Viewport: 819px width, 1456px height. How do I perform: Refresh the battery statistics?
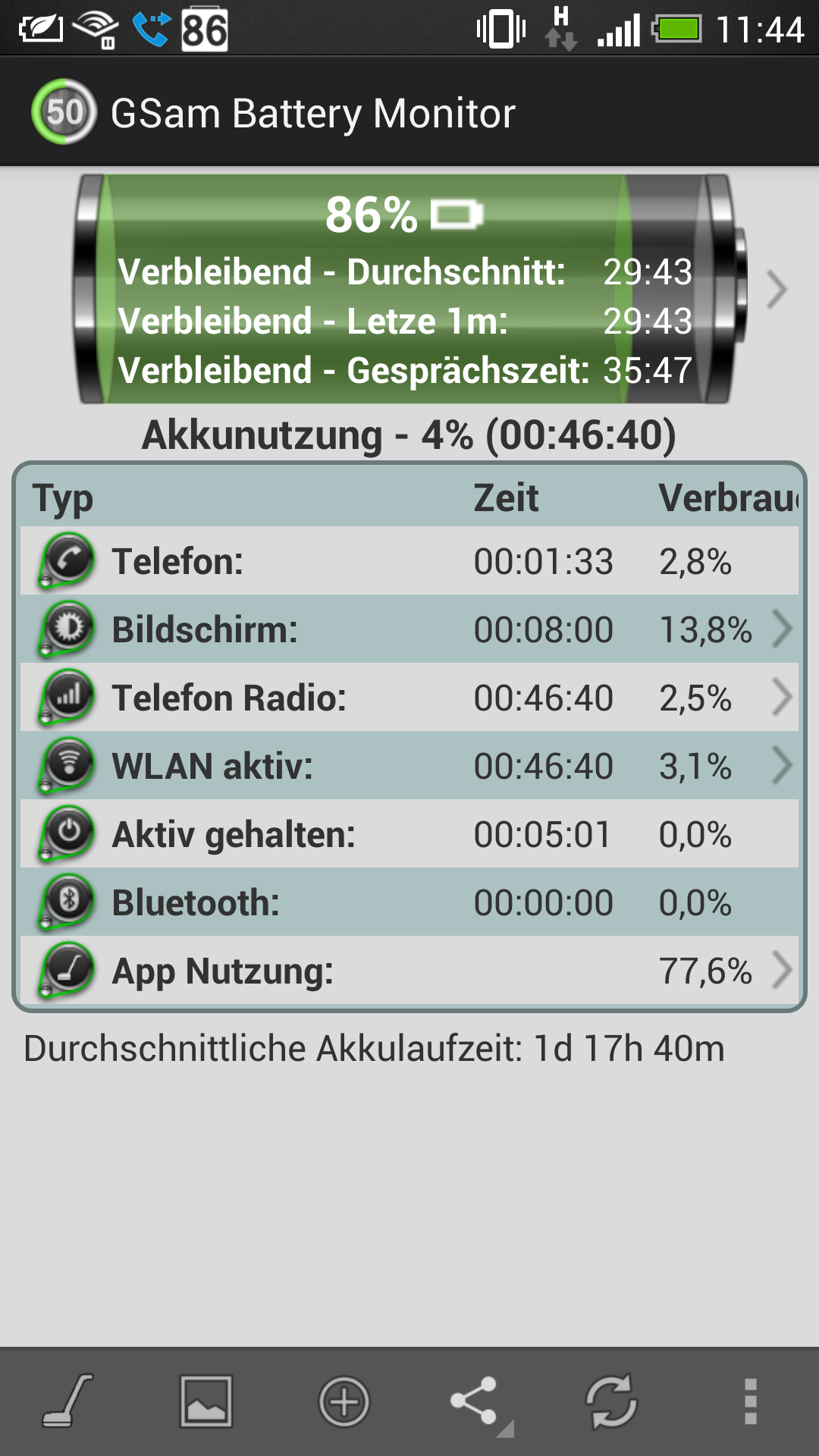(612, 1401)
